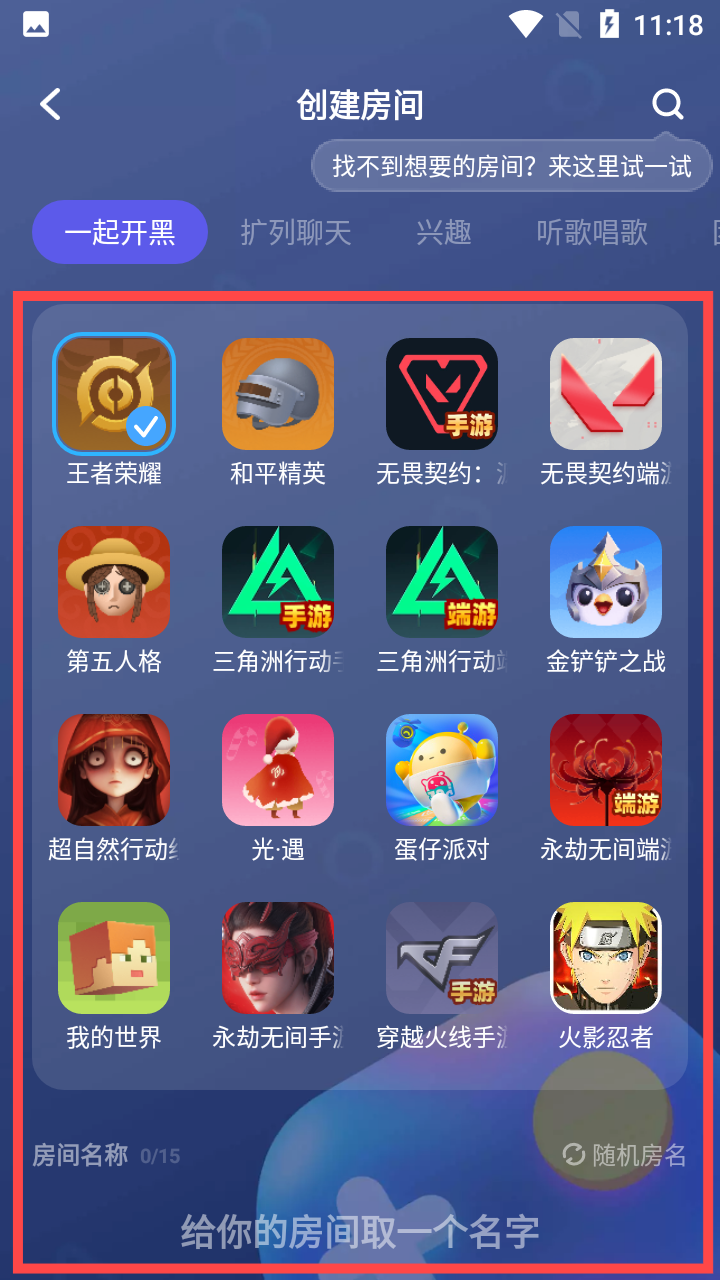The width and height of the screenshot is (720, 1280).
Task: Choose 穿越火线手游 game
Action: click(x=442, y=958)
